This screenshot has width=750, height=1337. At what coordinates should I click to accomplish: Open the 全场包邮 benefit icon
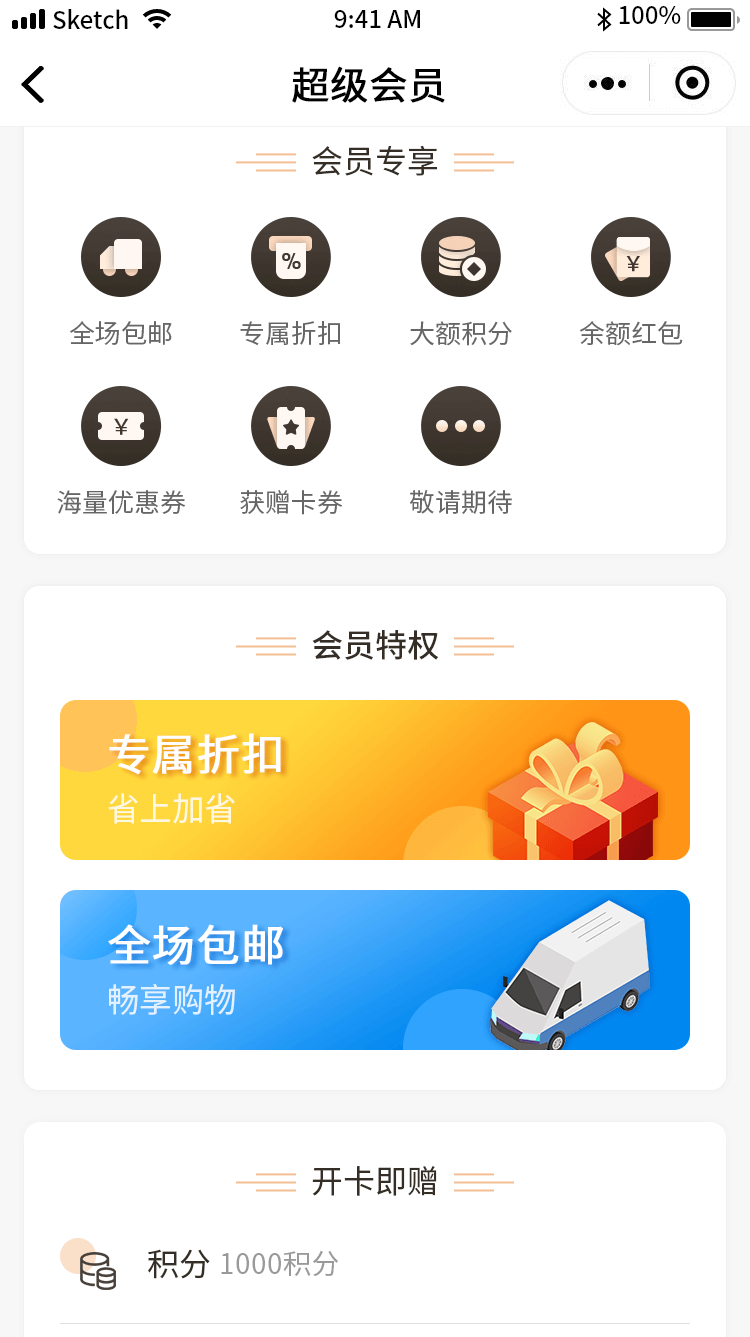(121, 257)
